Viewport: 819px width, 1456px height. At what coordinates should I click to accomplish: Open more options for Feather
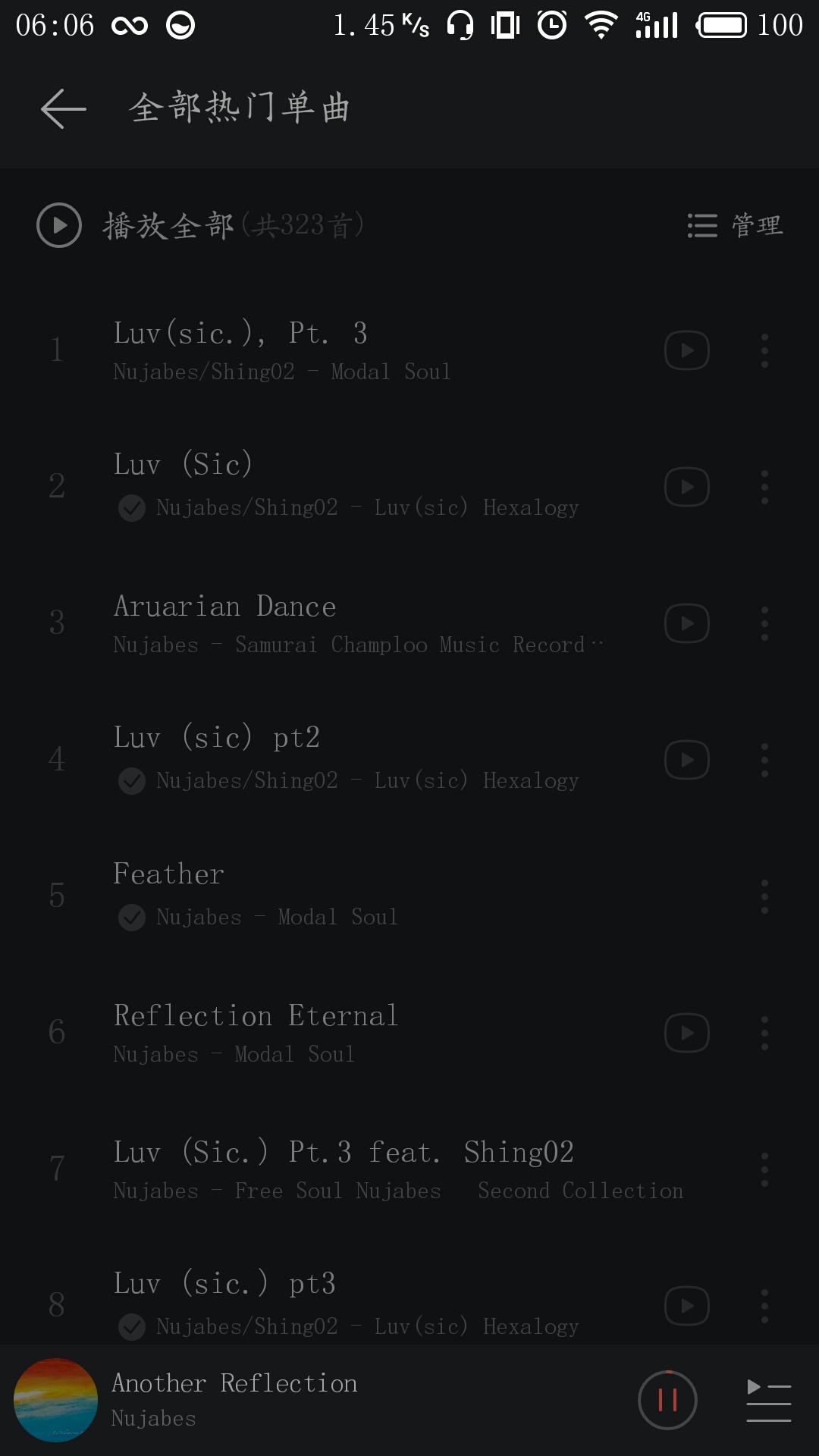tap(764, 896)
